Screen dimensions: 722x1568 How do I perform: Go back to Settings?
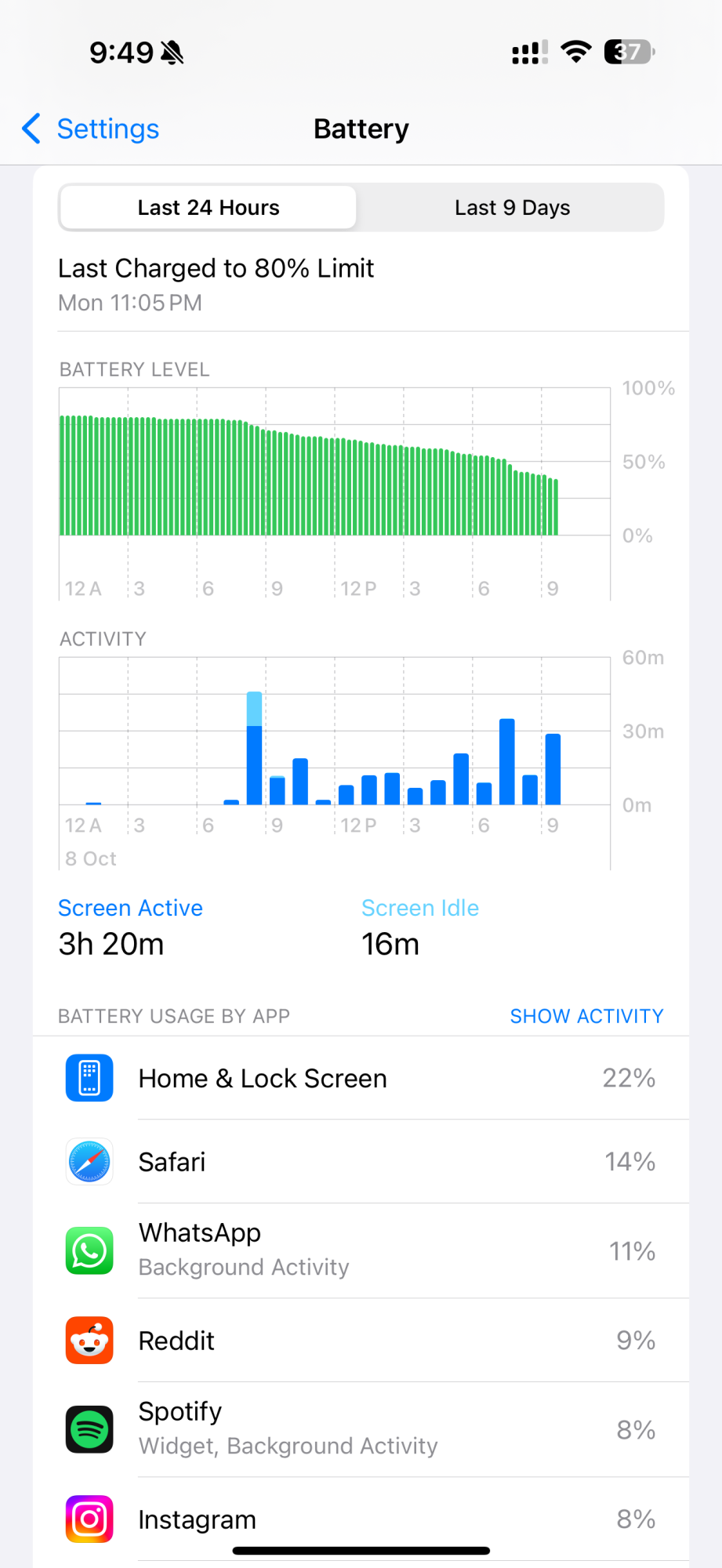(x=91, y=129)
